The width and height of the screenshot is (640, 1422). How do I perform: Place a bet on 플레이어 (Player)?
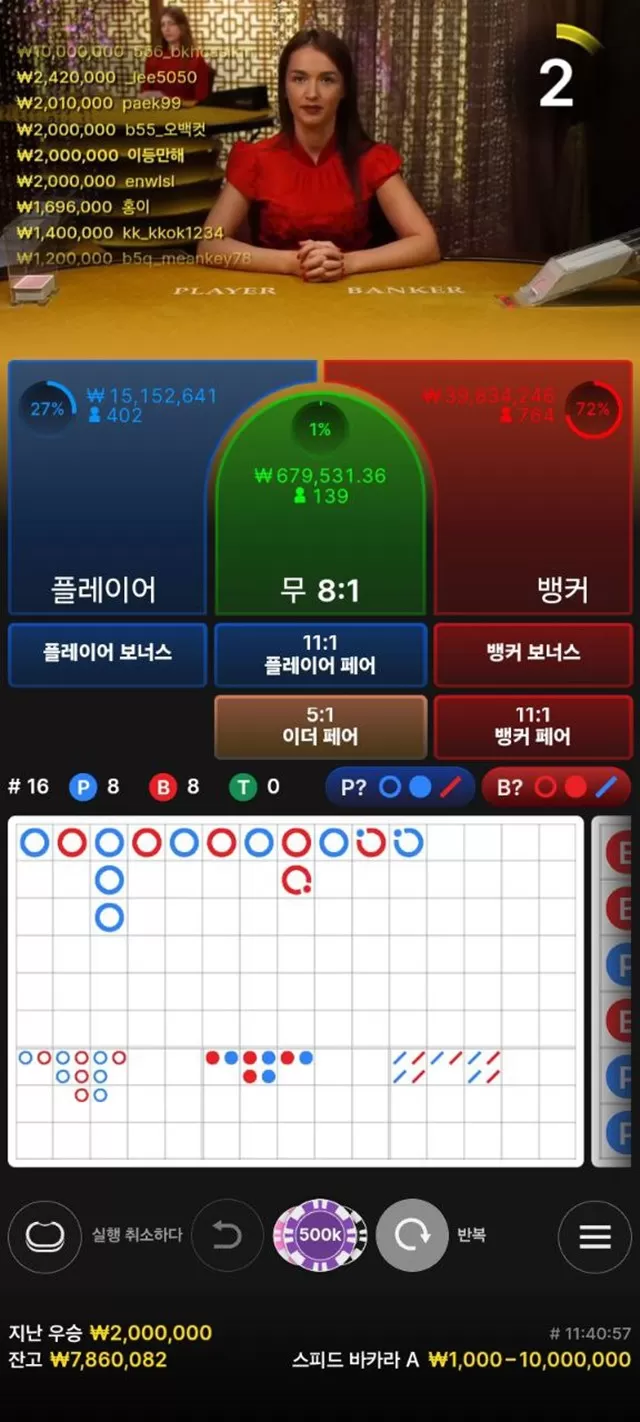tap(108, 488)
